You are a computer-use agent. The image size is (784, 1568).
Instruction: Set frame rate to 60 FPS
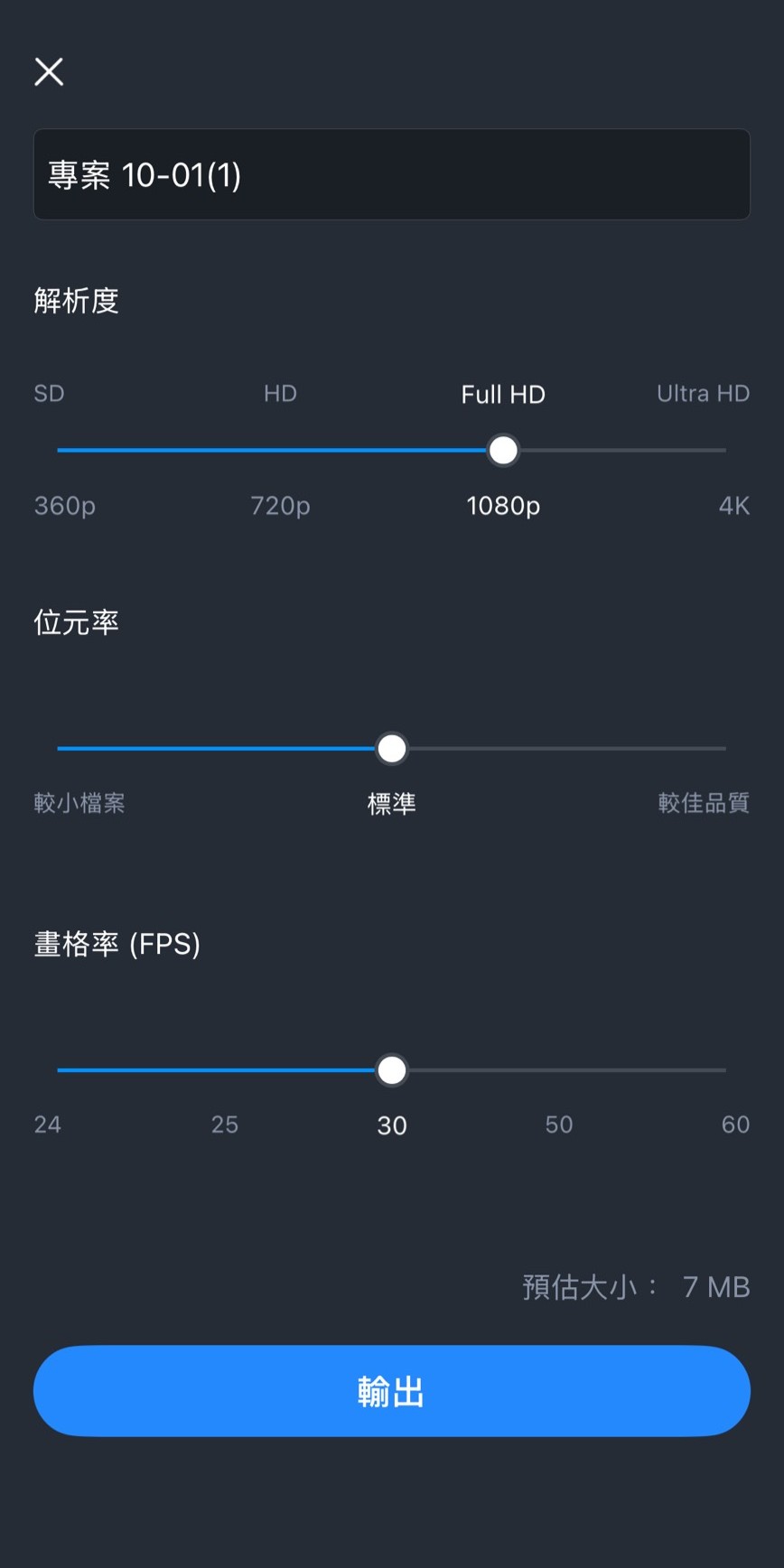736,1125
